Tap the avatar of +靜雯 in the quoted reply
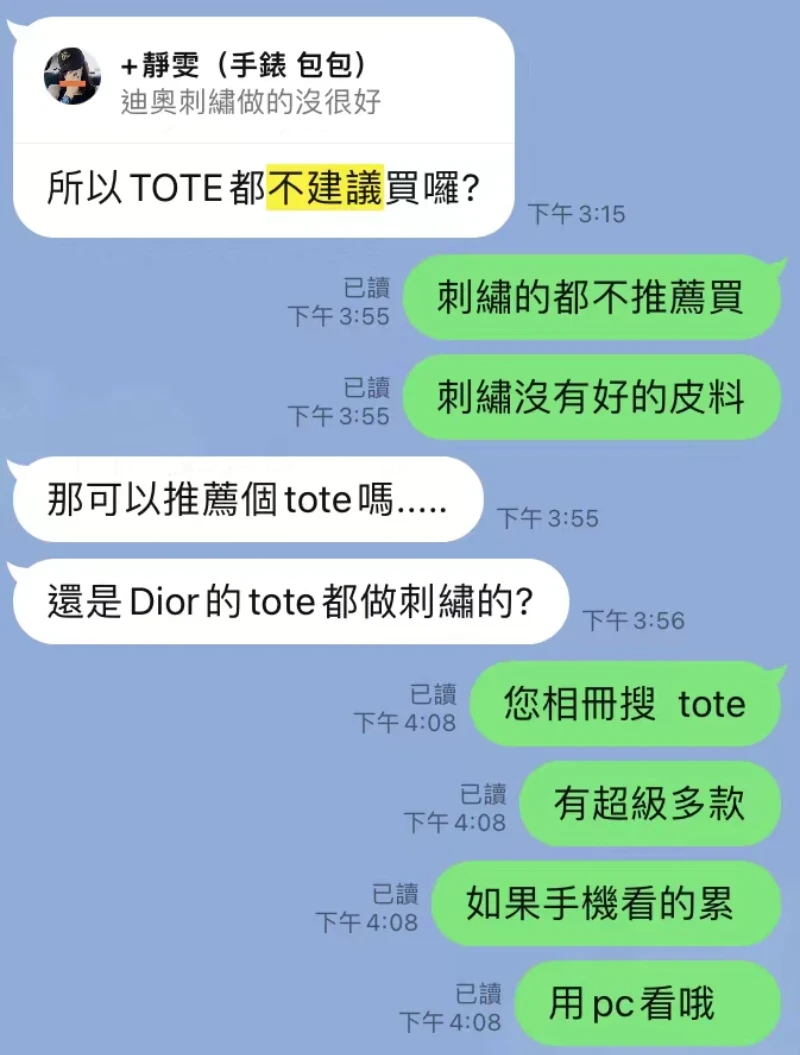800x1055 pixels. click(70, 75)
